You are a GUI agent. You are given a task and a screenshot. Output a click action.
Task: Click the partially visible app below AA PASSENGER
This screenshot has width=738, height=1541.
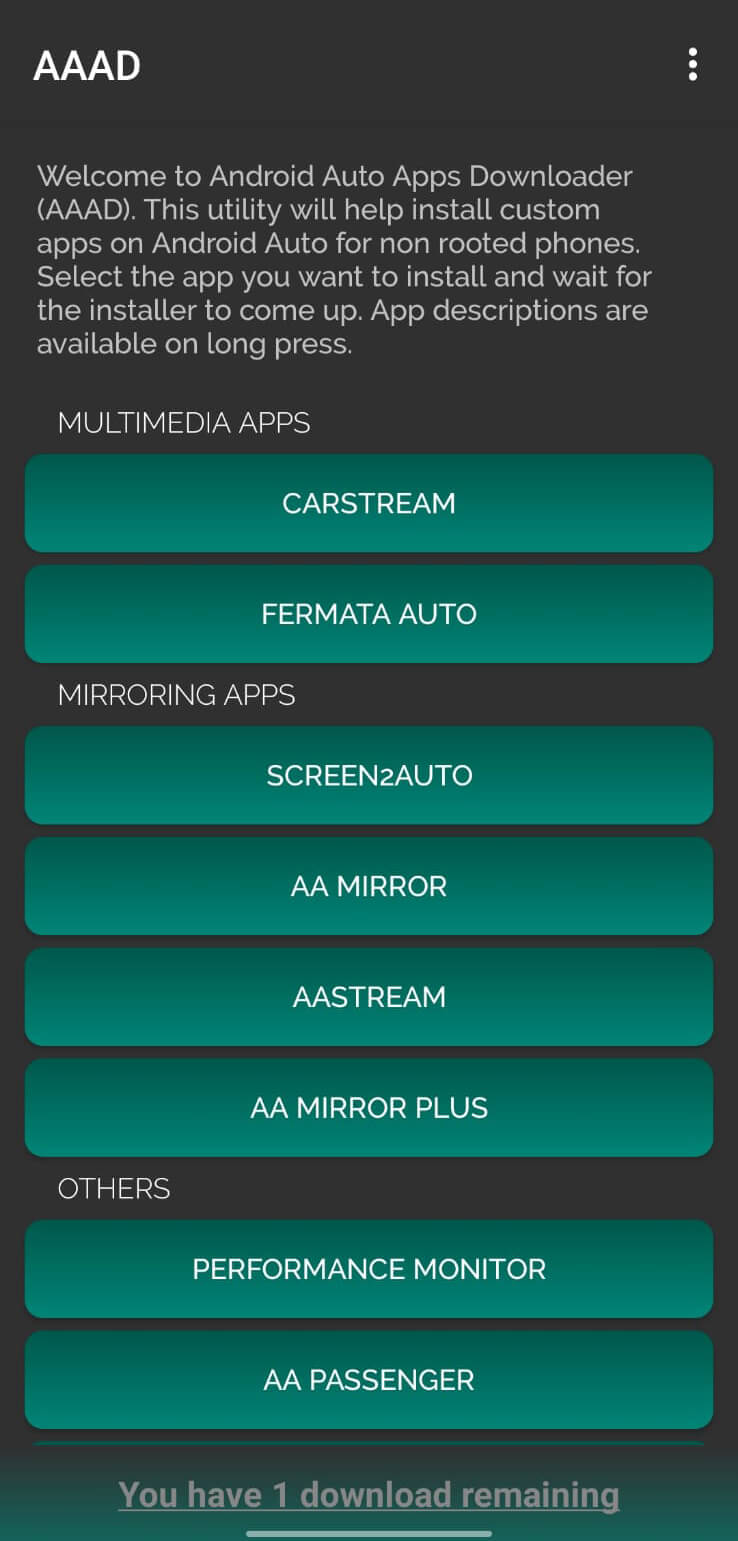tap(369, 1449)
